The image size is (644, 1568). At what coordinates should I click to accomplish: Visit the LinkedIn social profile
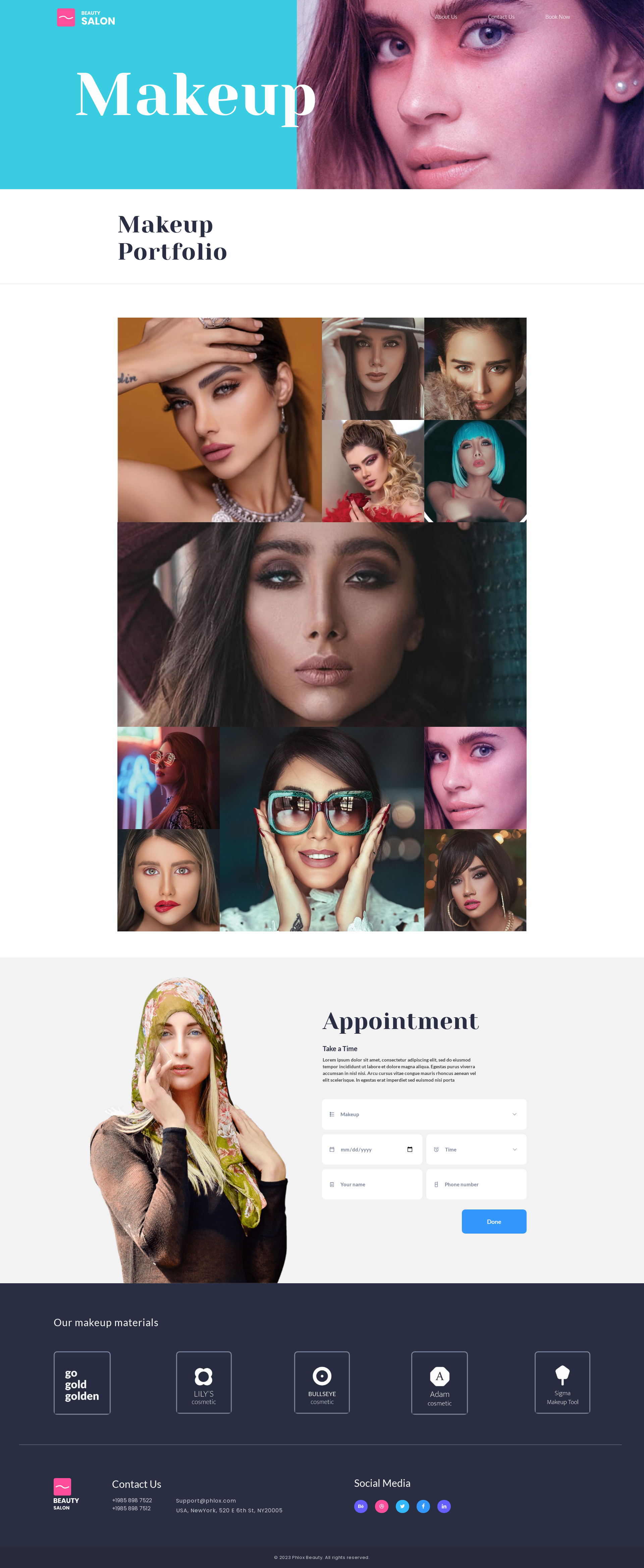point(444,1506)
